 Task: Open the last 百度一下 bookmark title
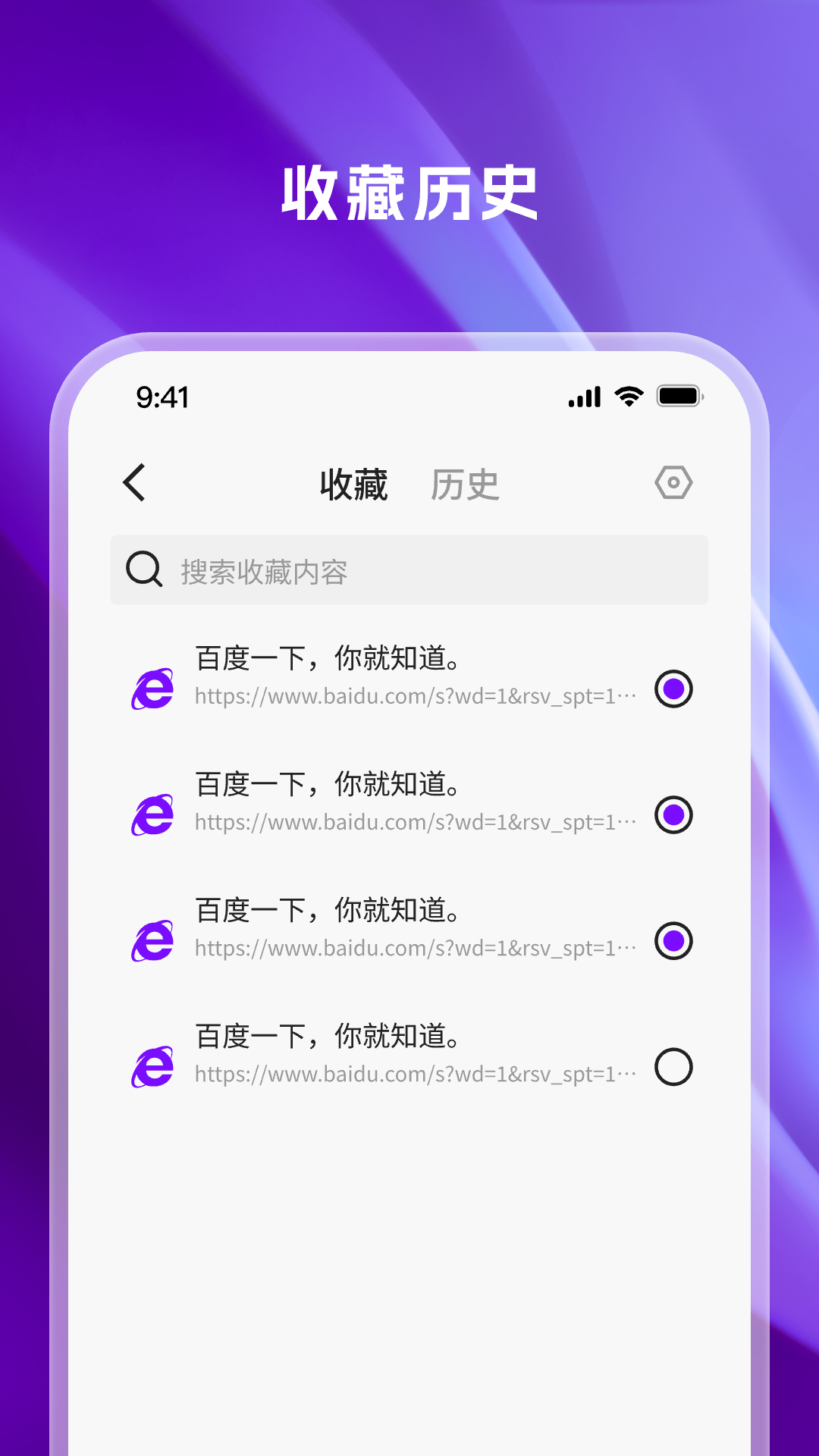(326, 1039)
